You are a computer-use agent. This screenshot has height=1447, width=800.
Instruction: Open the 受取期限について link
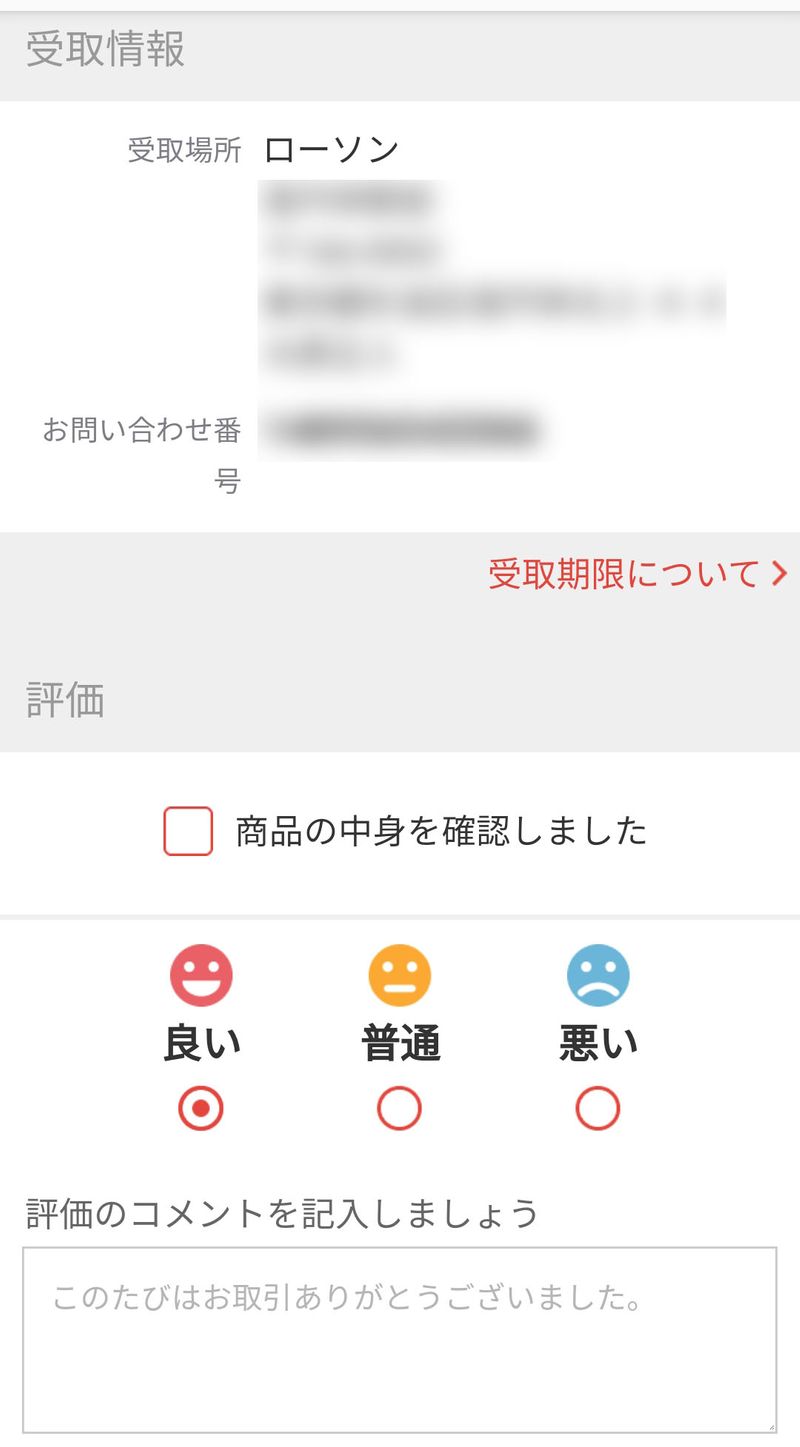coord(636,574)
